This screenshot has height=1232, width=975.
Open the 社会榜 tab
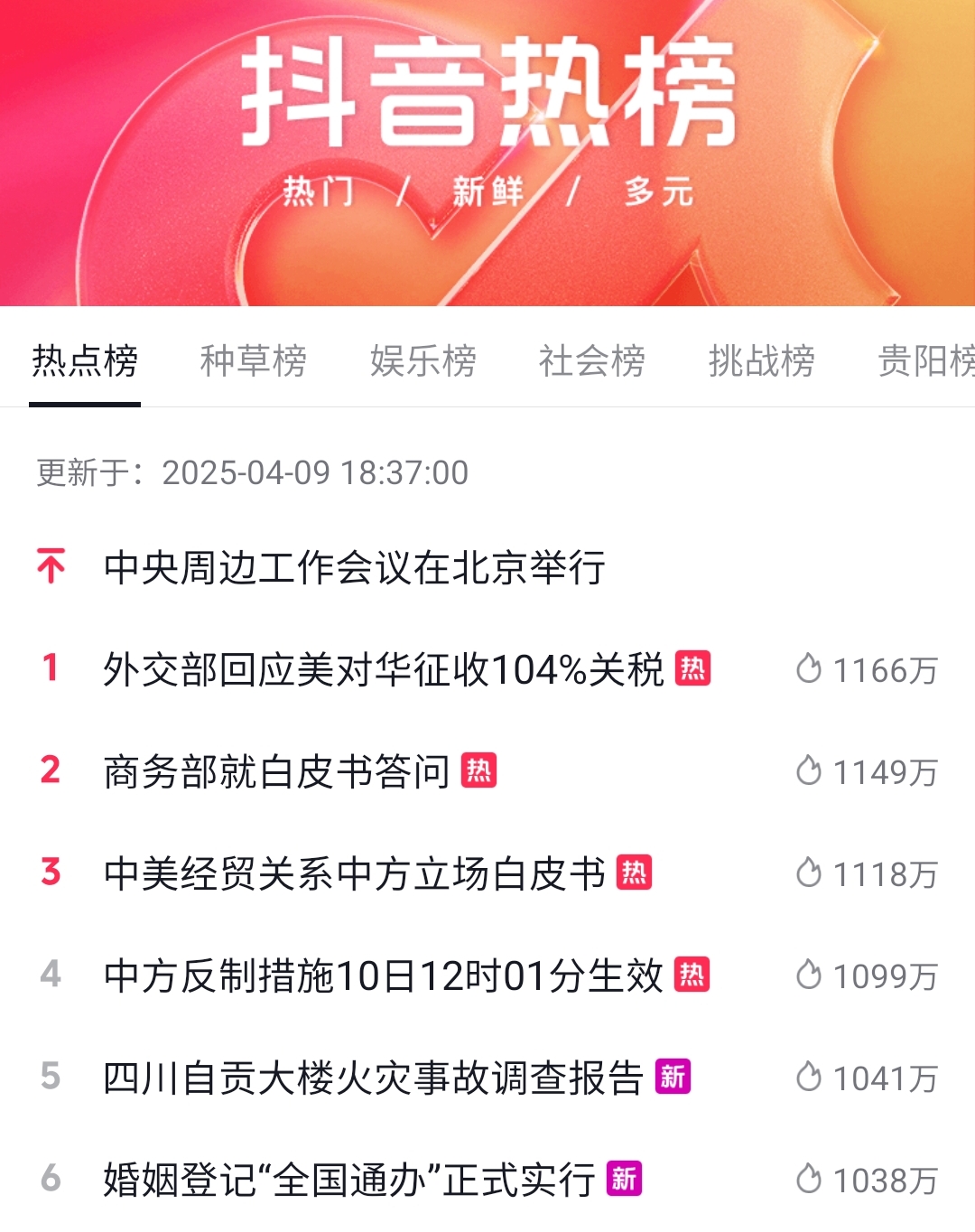(x=592, y=360)
